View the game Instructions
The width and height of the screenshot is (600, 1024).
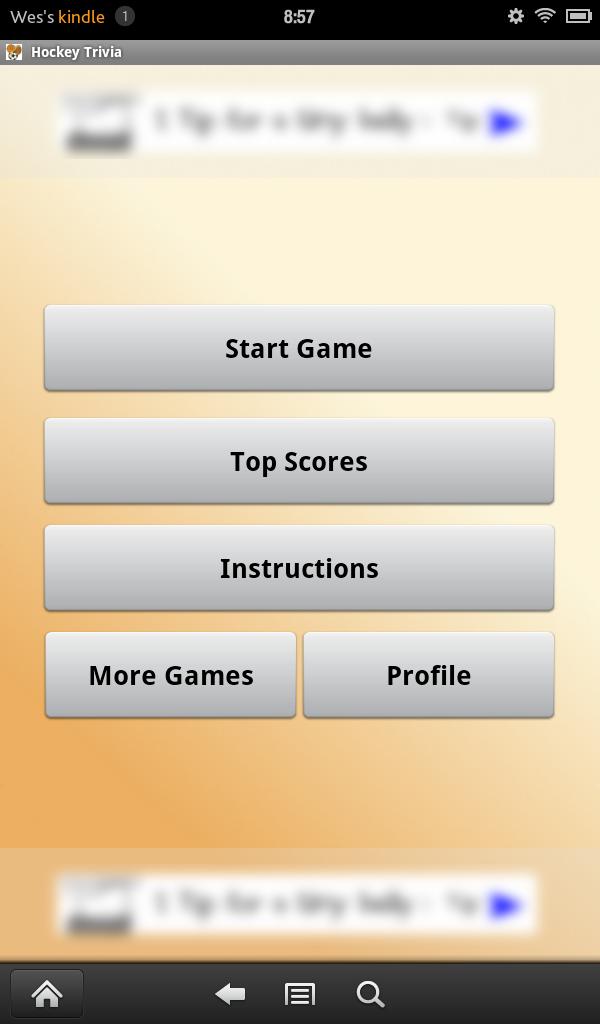coord(299,568)
